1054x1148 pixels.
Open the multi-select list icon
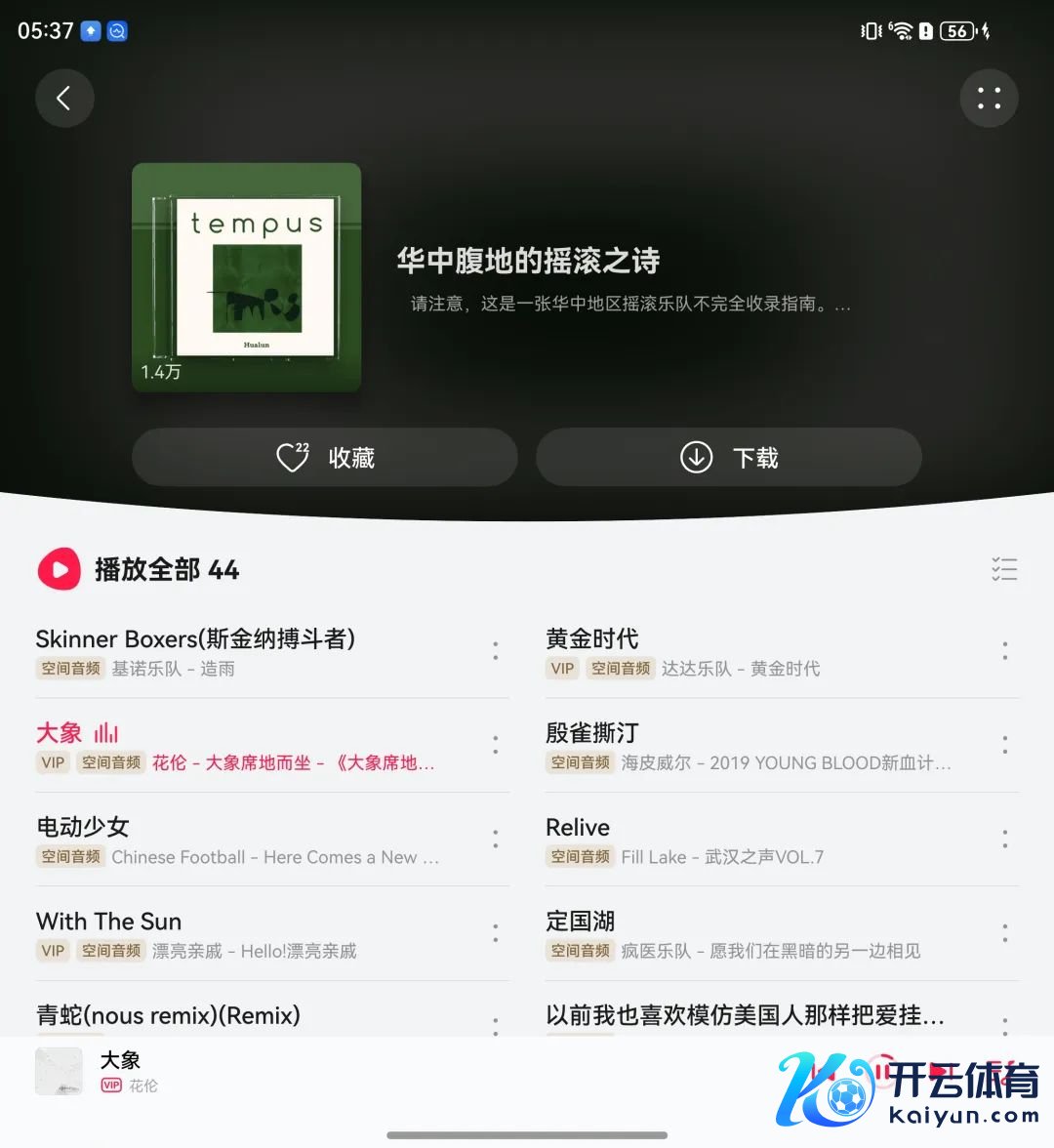[1004, 569]
